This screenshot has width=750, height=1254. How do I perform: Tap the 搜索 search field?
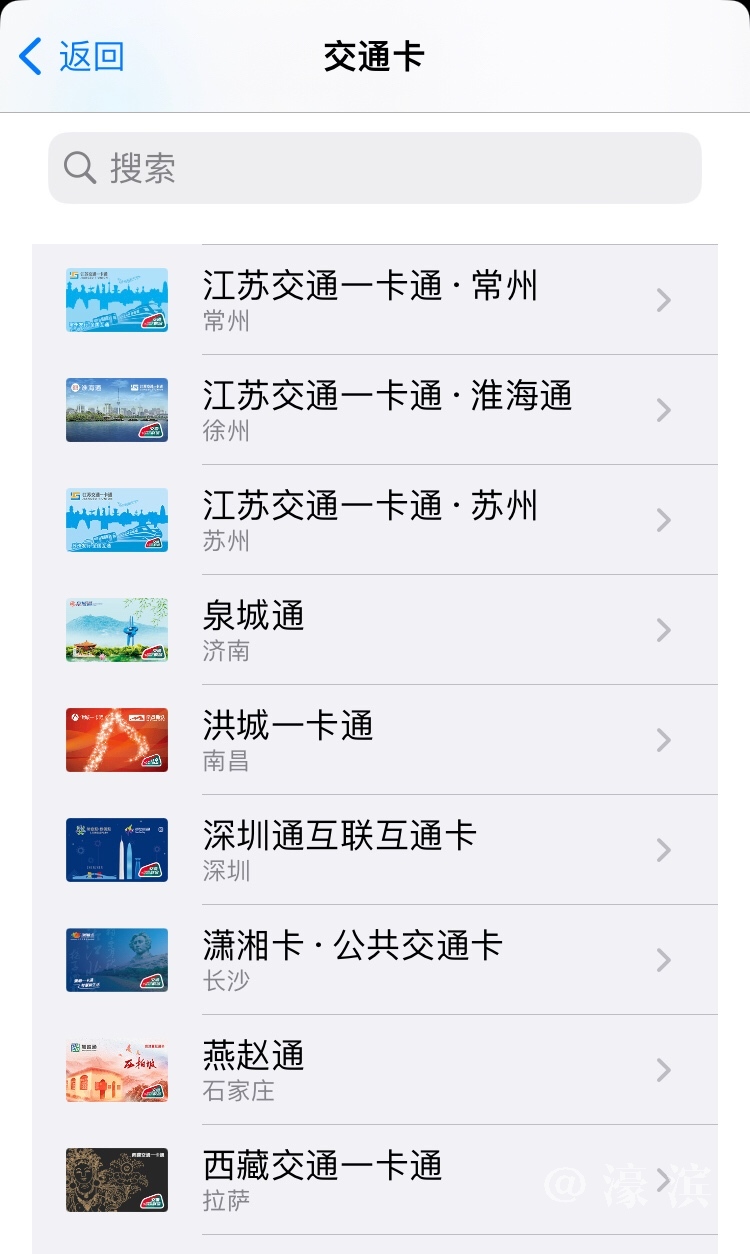coord(375,168)
